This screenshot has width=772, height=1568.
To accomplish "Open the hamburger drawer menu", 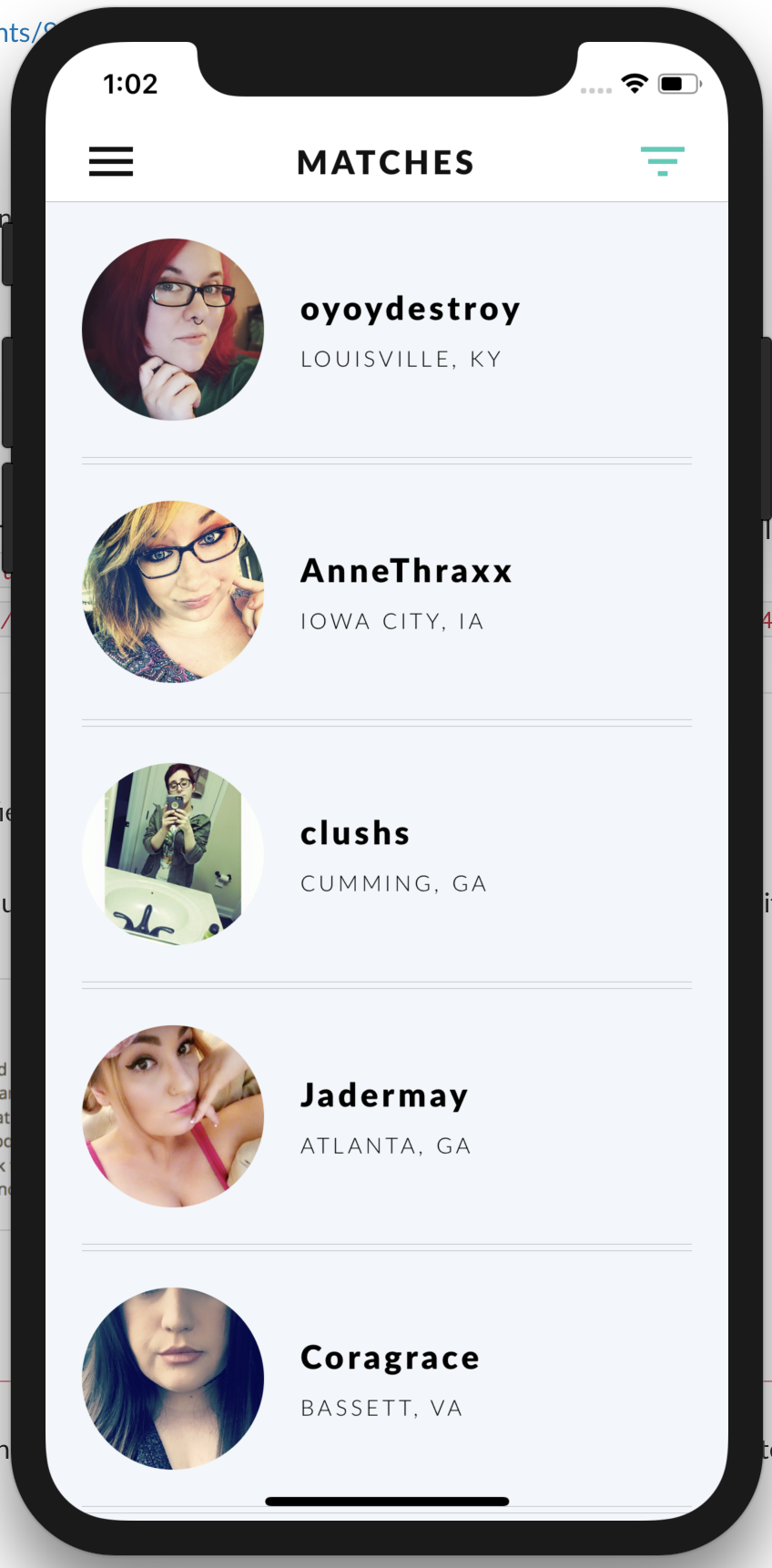I will click(x=111, y=162).
